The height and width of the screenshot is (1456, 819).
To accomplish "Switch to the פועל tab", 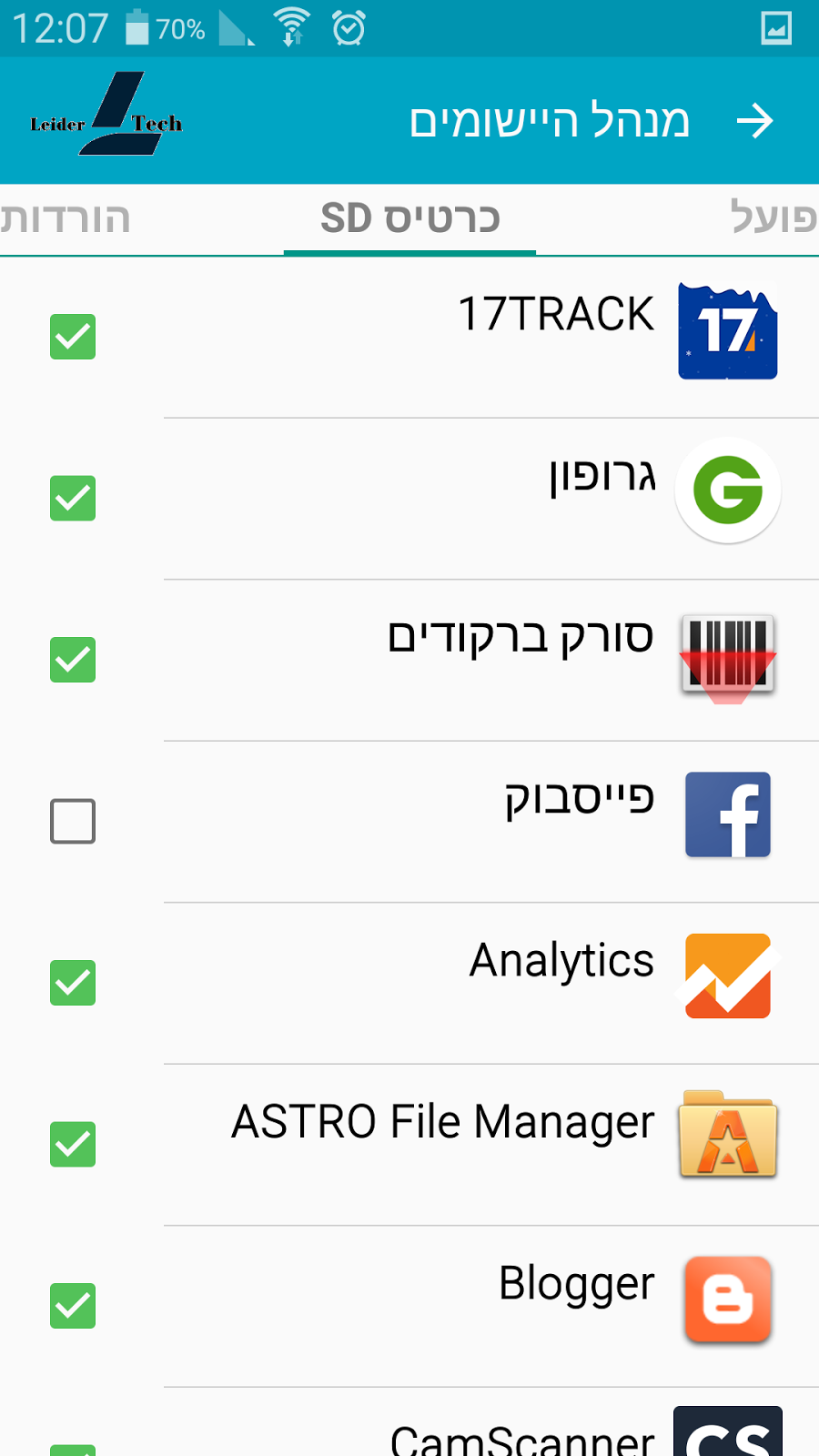I will (x=773, y=218).
